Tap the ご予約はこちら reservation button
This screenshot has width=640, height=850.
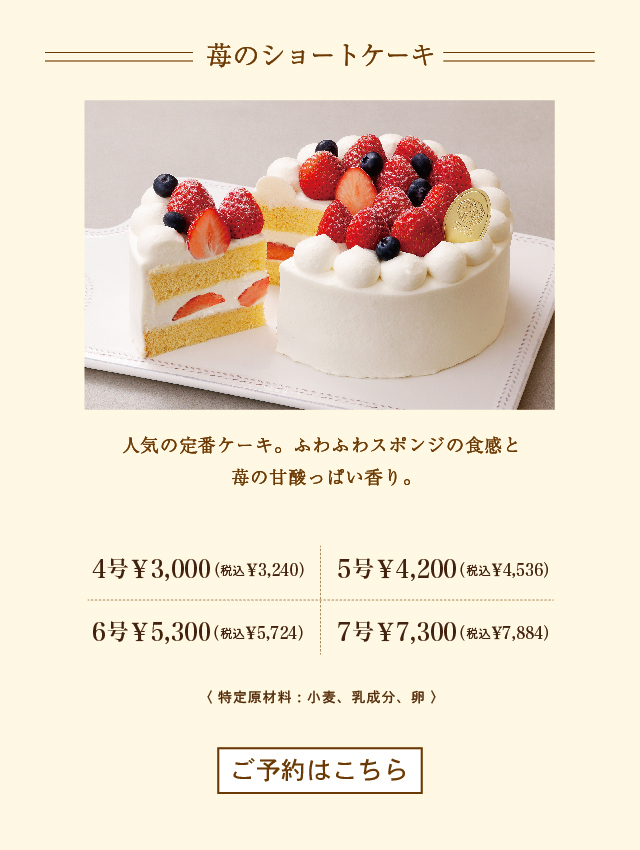point(320,770)
